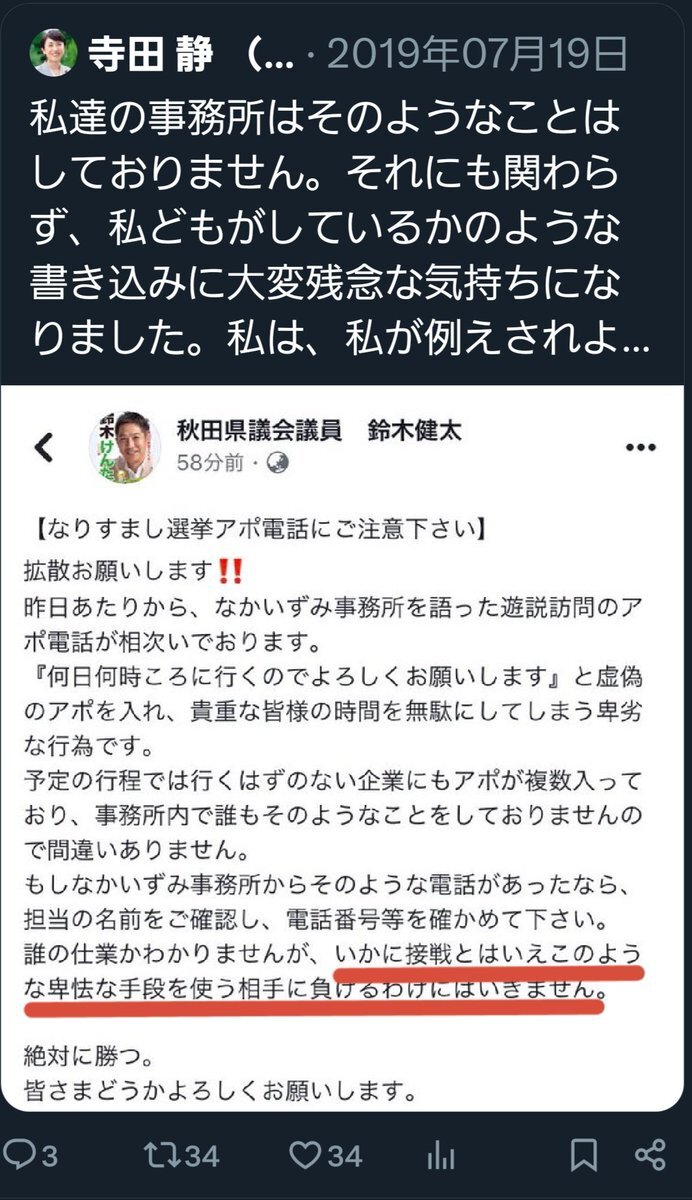Bookmark this tweet

tap(583, 1156)
